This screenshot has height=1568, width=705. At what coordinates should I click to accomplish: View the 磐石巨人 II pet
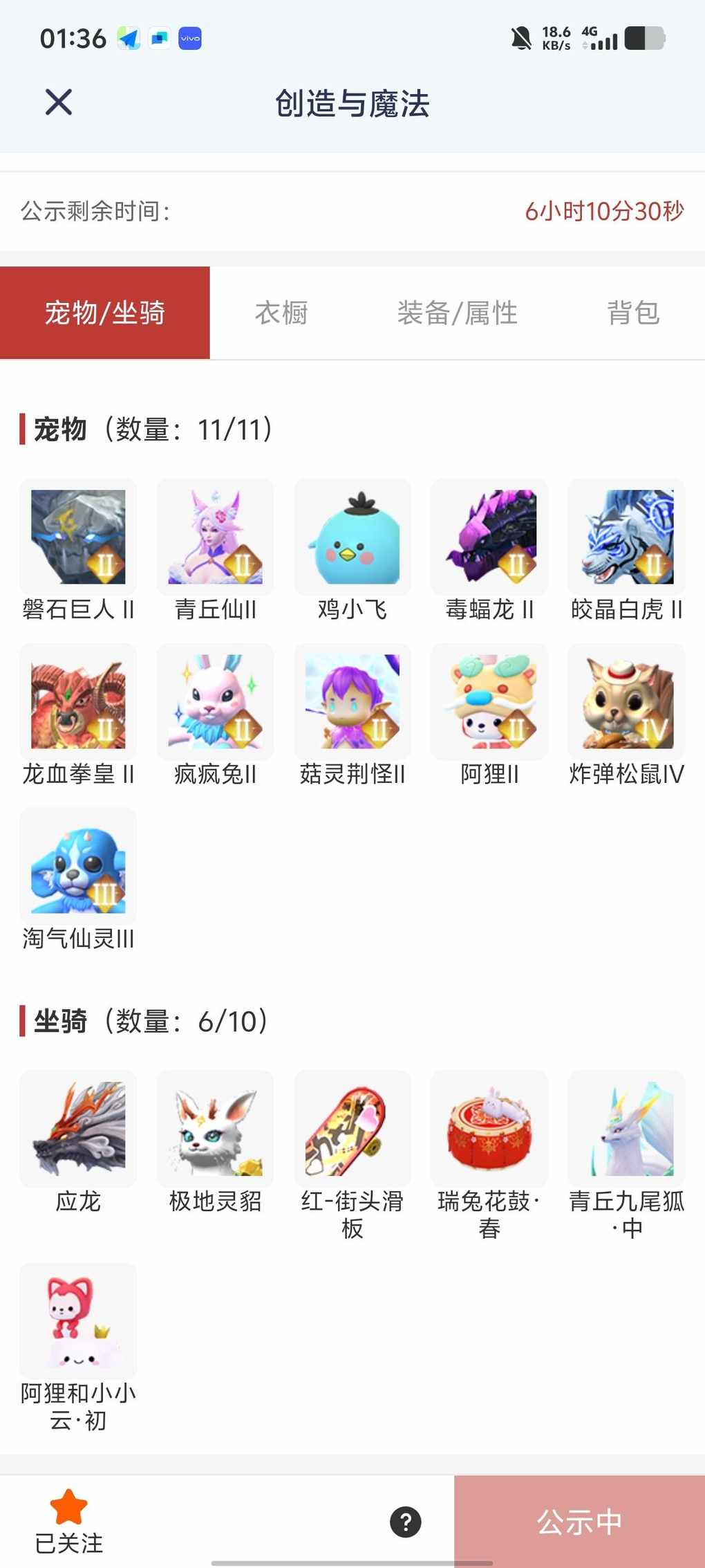pyautogui.click(x=78, y=537)
